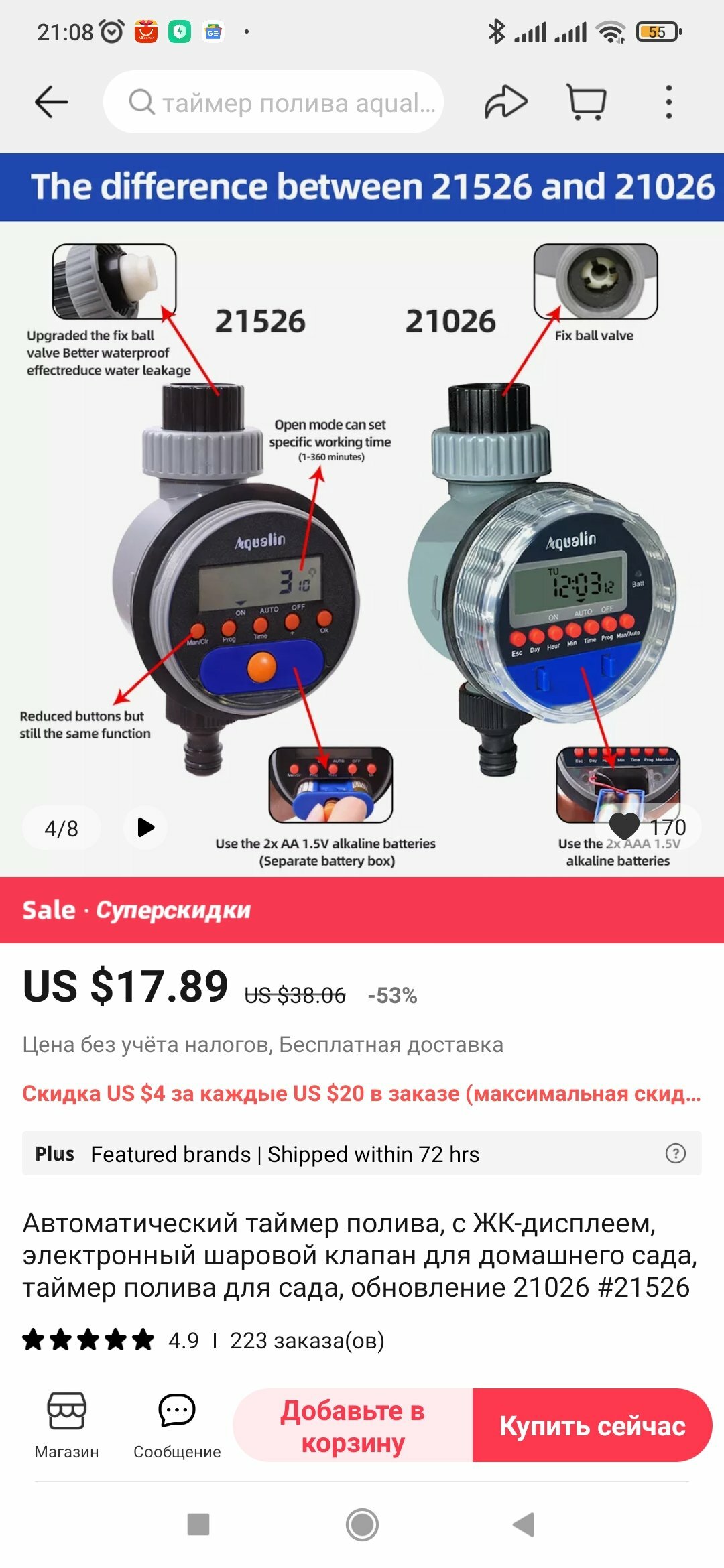Open recent apps with square button
Image resolution: width=724 pixels, height=1568 pixels.
tap(198, 1524)
